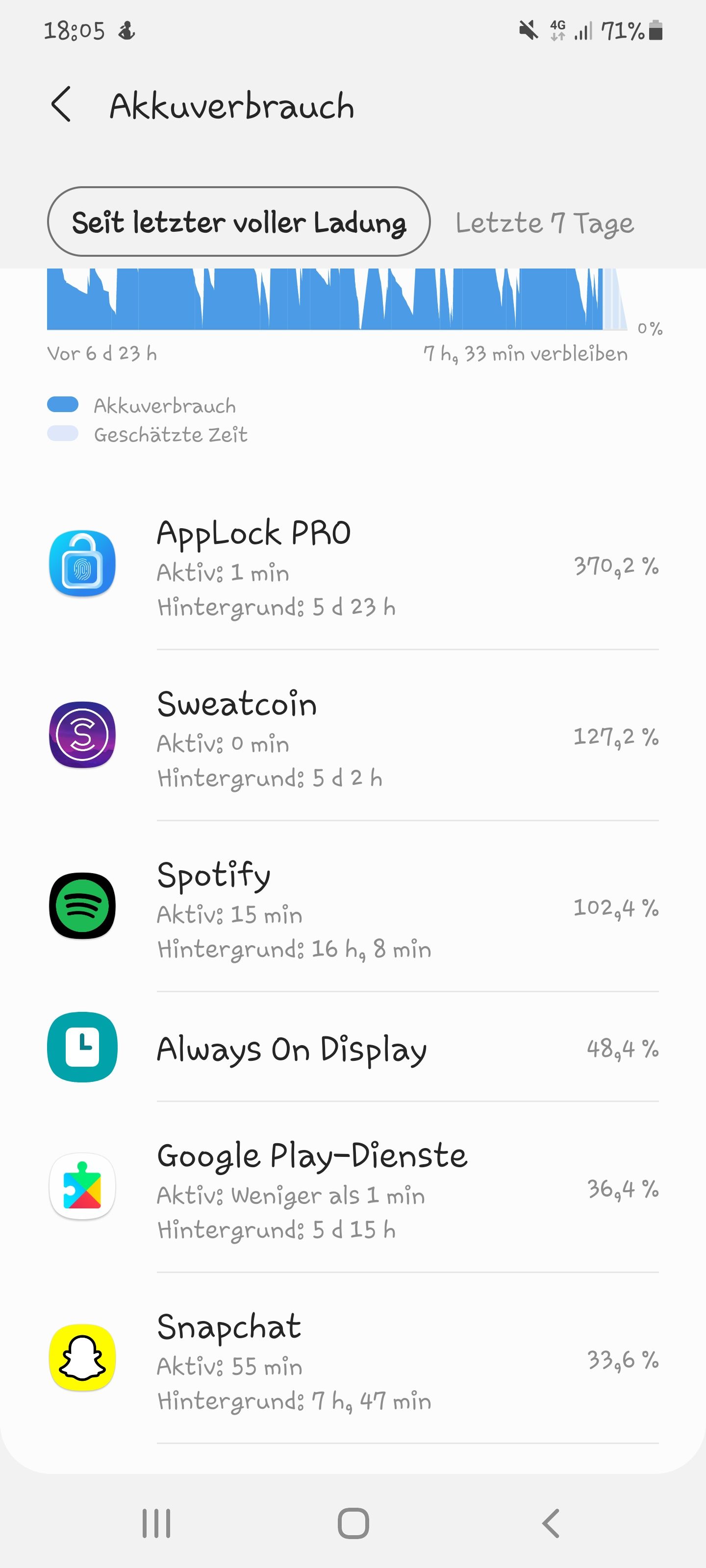Toggle the Geschätzte Zeit legend entry
This screenshot has height=1568, width=706.
pyautogui.click(x=171, y=434)
